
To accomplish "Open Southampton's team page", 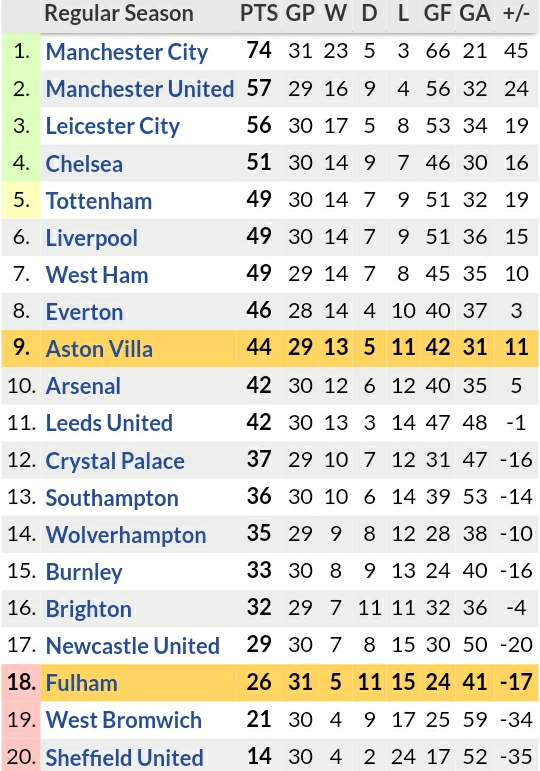I will click(x=112, y=498).
